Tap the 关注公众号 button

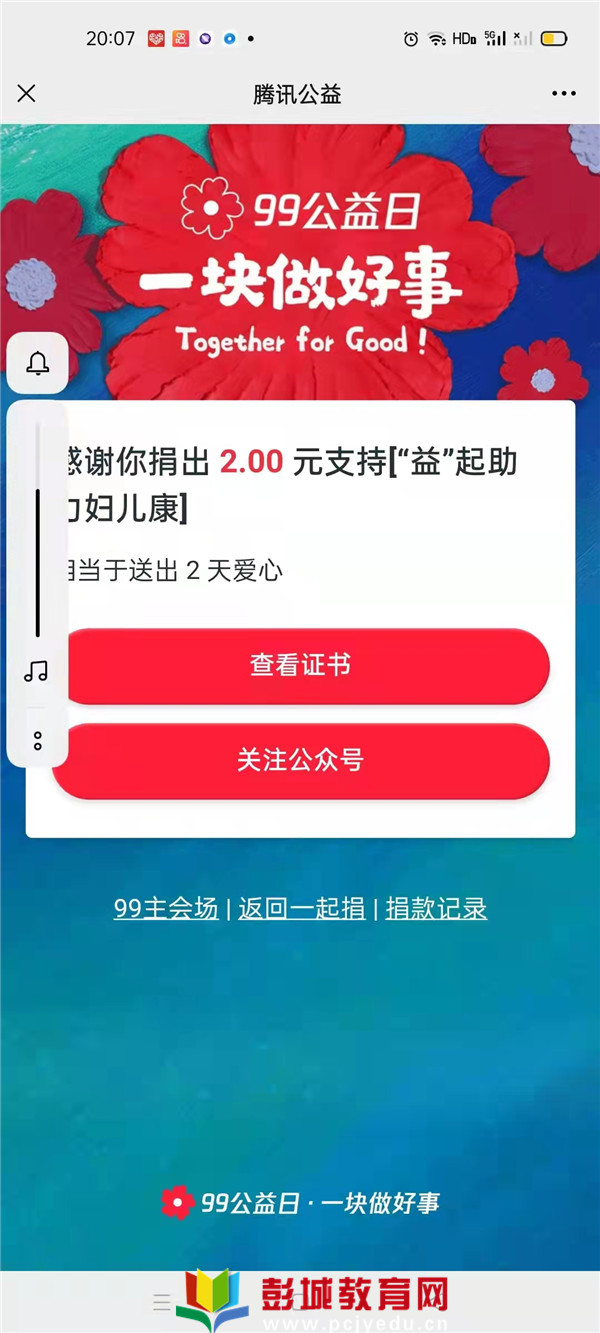point(300,761)
